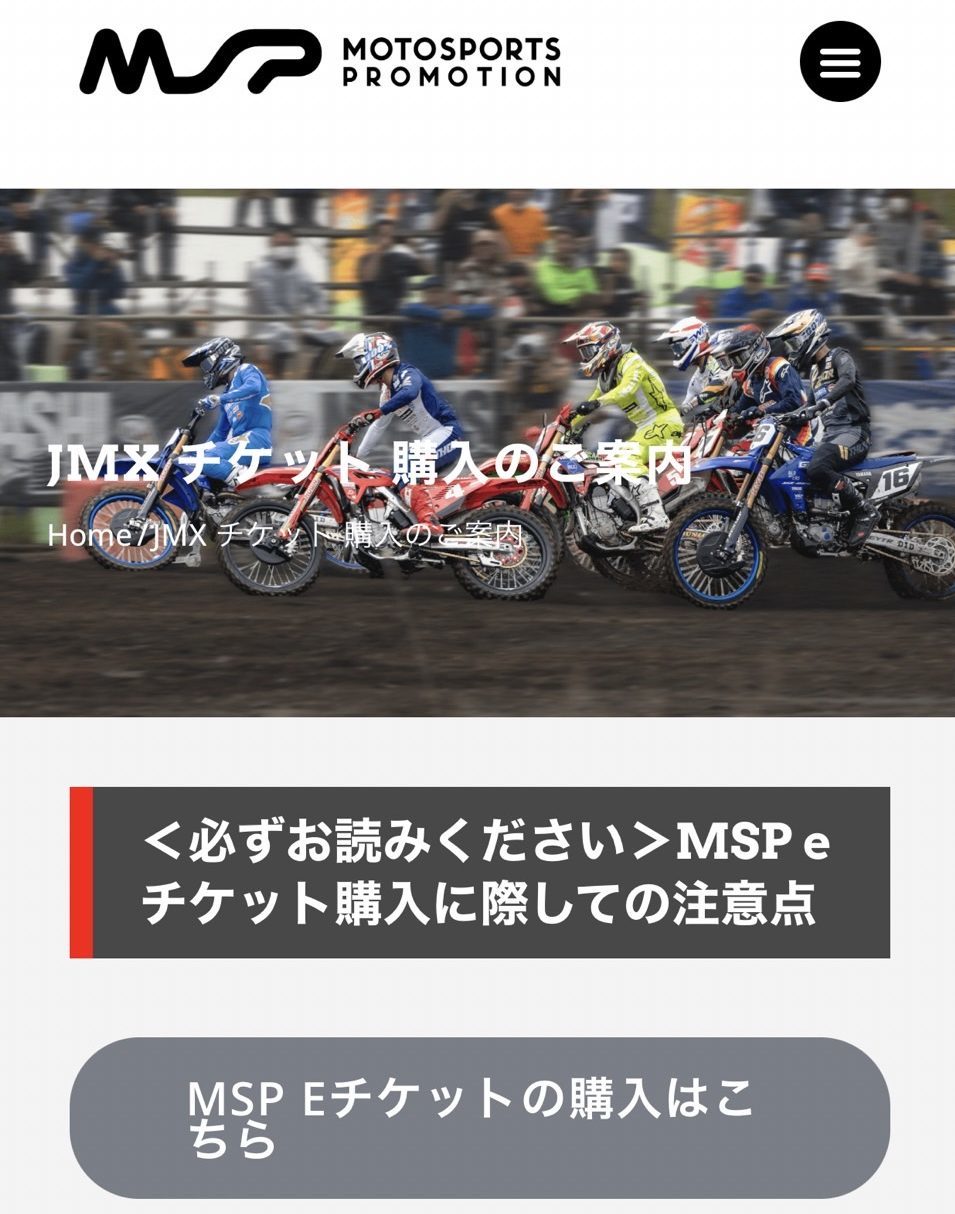The image size is (955, 1214).
Task: Open the hamburger menu
Action: [840, 62]
